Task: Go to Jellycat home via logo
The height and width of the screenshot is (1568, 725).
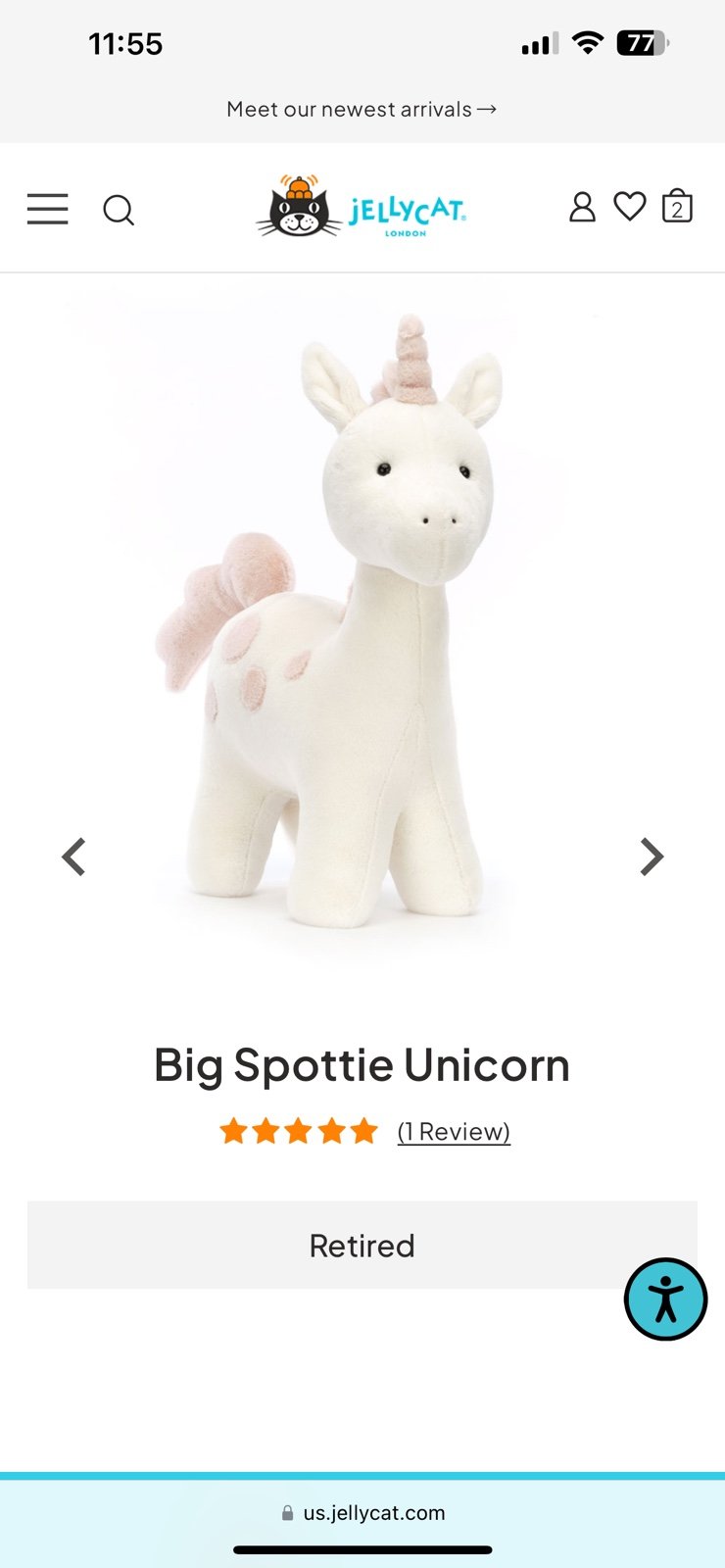Action: (362, 207)
